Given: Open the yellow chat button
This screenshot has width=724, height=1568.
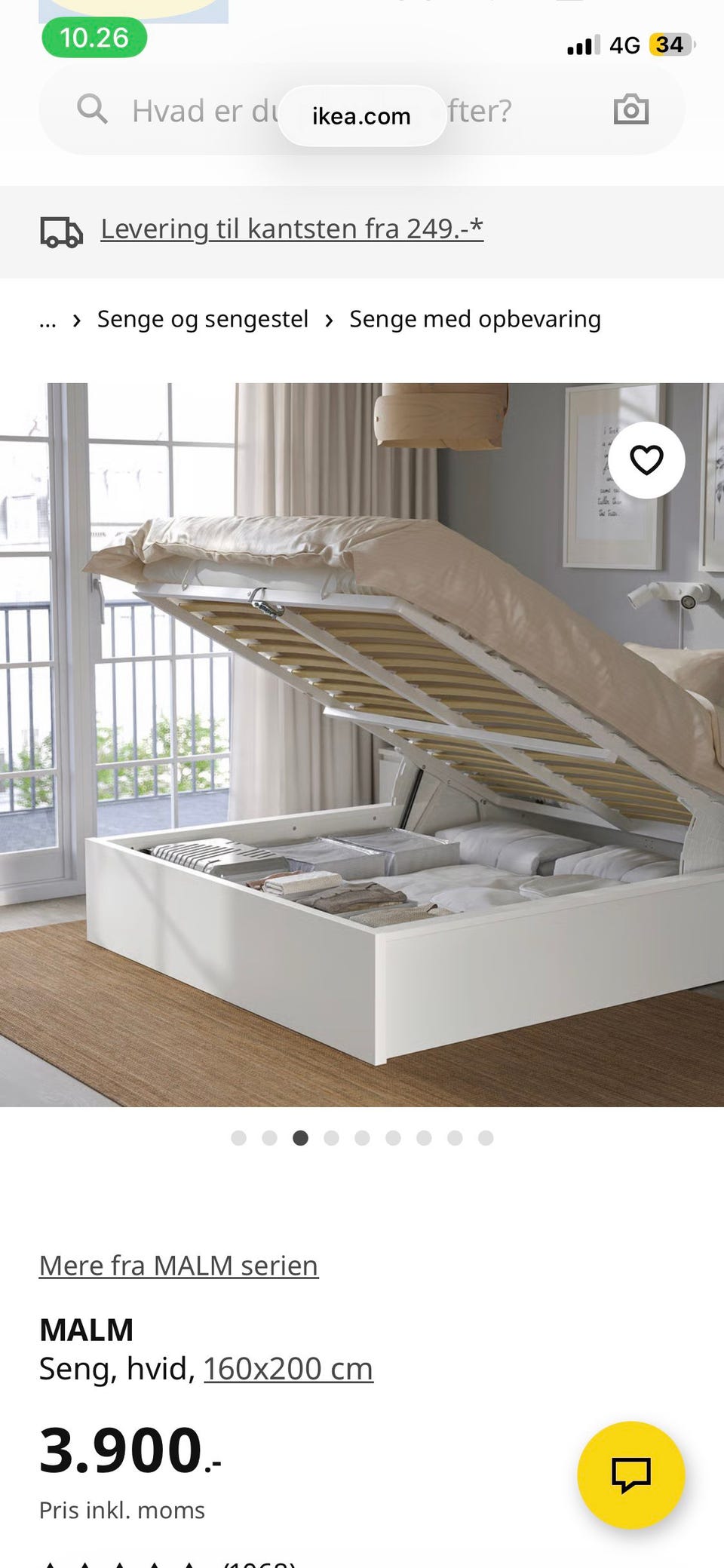Looking at the screenshot, I should coord(631,1474).
